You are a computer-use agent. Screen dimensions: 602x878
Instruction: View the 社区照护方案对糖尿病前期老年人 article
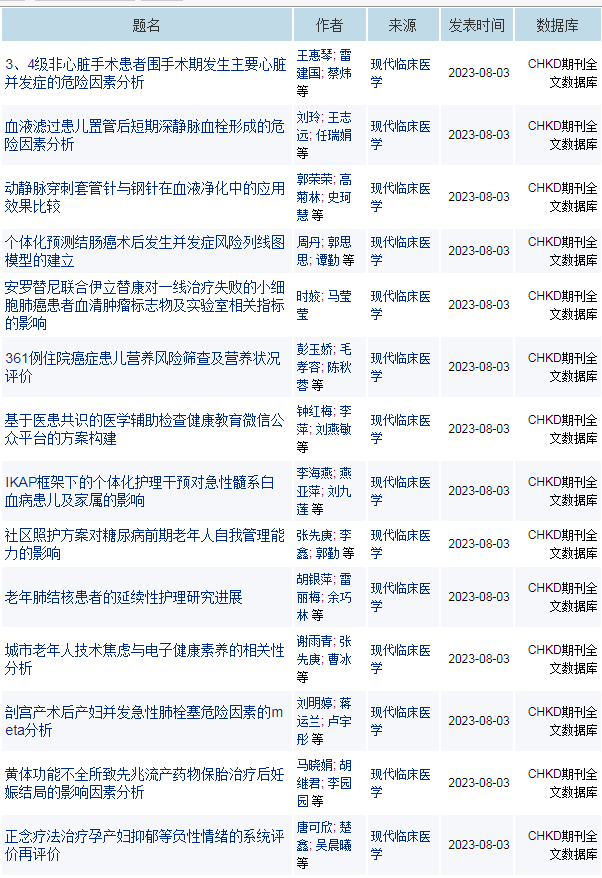145,544
